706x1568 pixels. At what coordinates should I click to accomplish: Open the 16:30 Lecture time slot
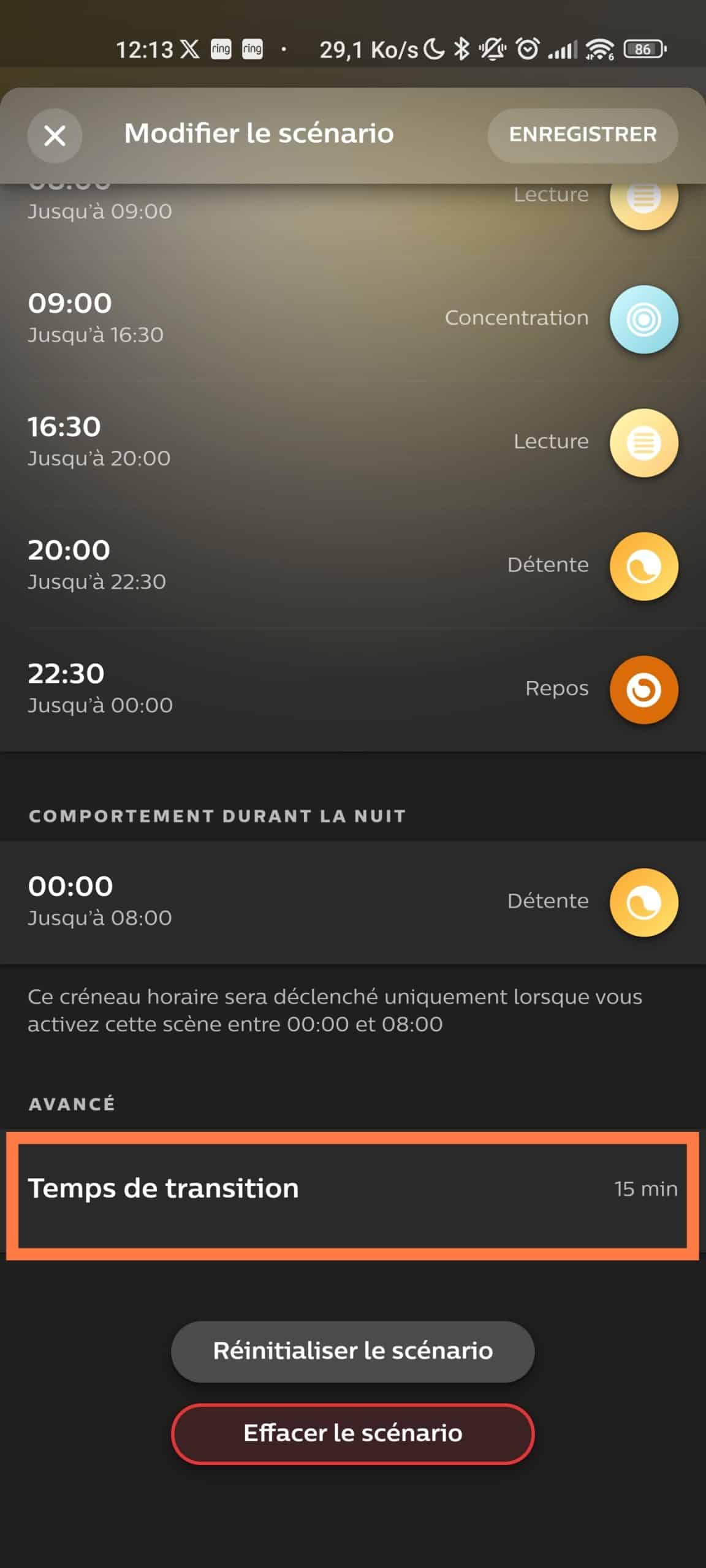click(x=353, y=442)
